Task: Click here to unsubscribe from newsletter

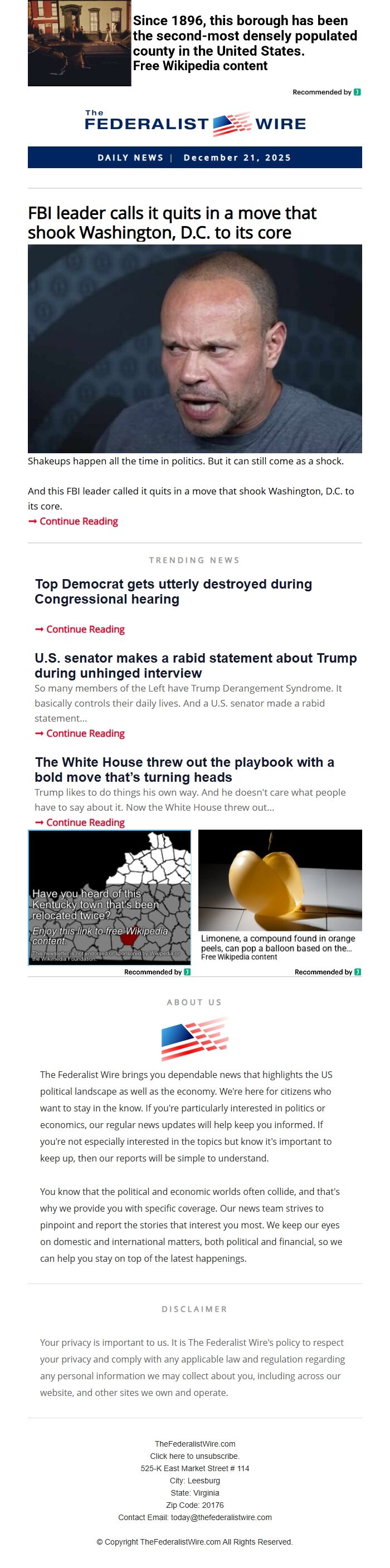Action: point(195,1456)
